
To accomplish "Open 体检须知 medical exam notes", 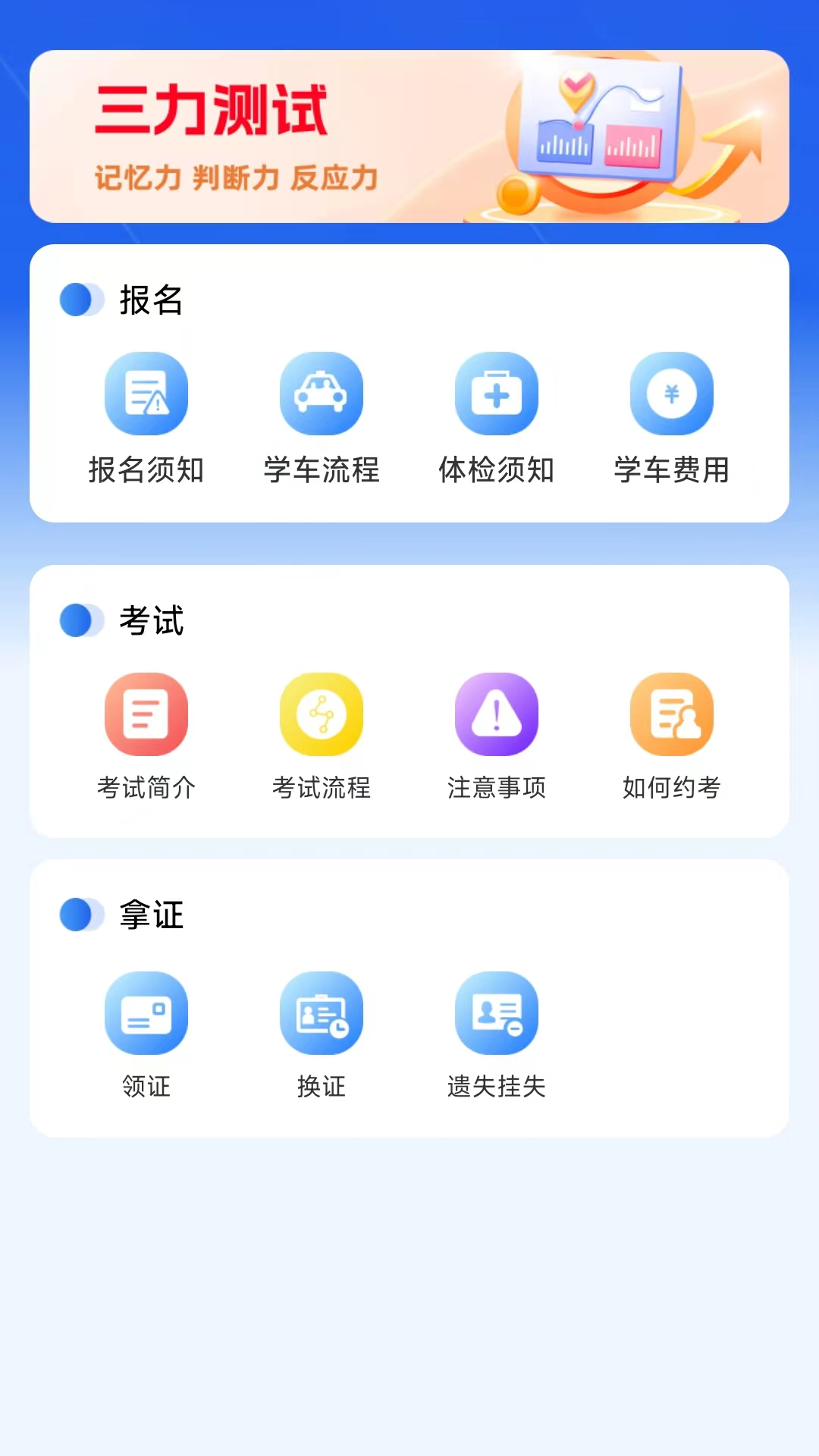I will [x=497, y=394].
